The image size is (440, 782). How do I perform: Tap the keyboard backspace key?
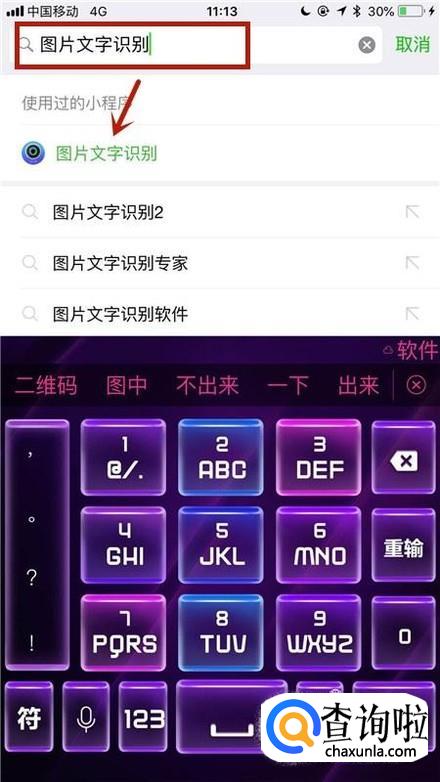click(404, 458)
